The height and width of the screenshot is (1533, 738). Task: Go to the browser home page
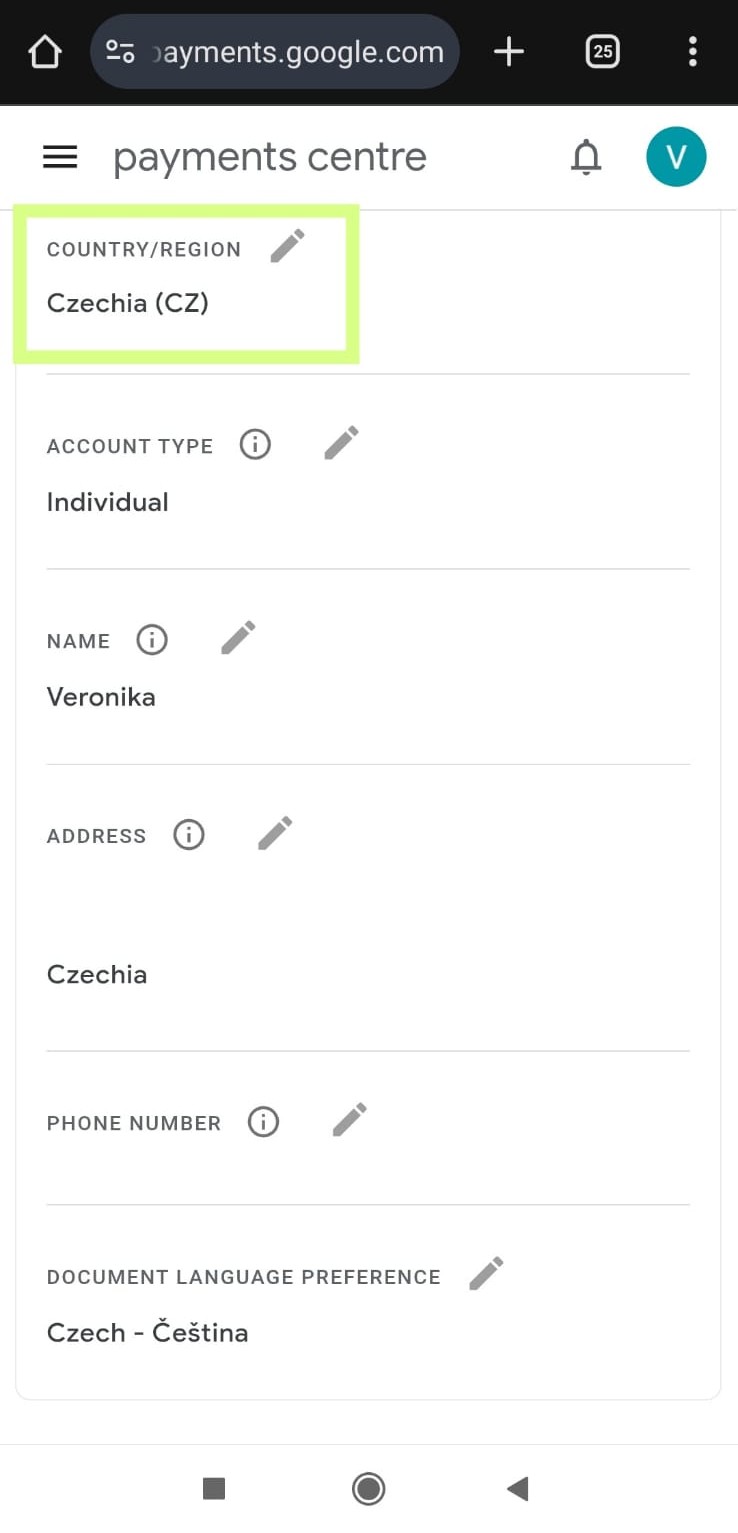(x=45, y=52)
